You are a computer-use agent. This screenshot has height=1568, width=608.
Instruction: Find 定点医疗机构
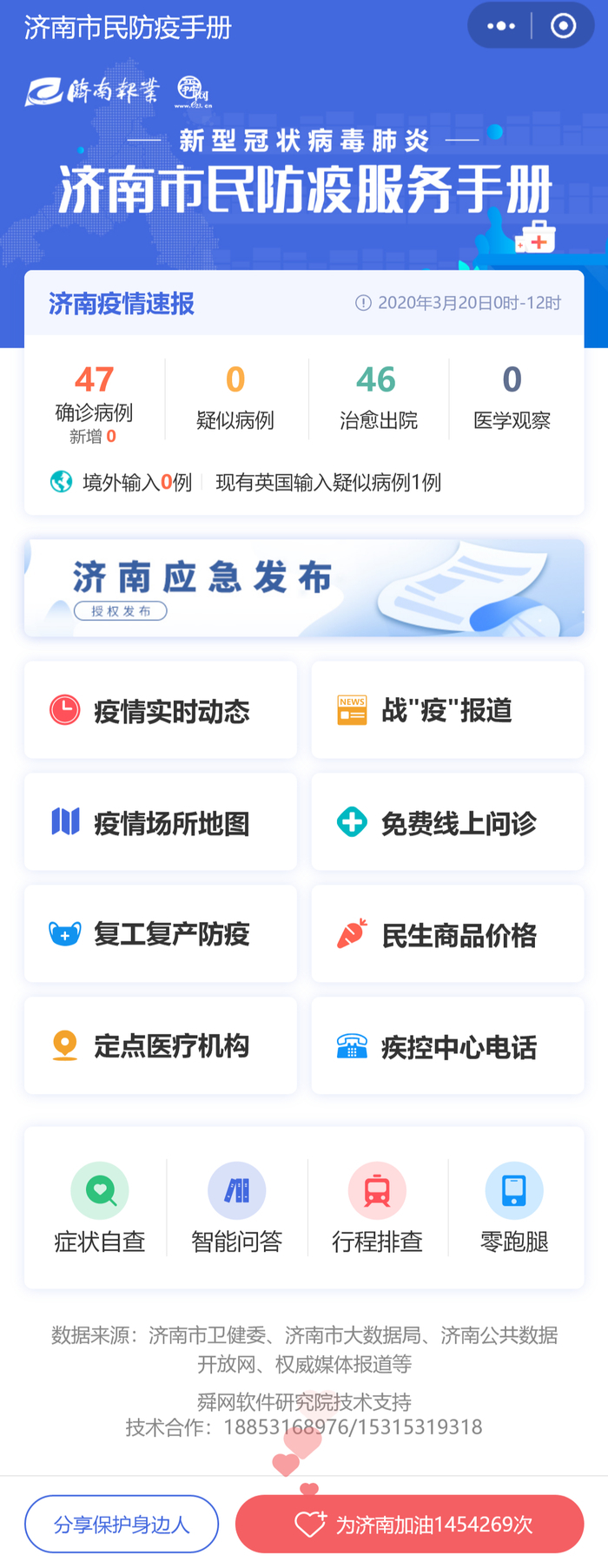point(161,1046)
